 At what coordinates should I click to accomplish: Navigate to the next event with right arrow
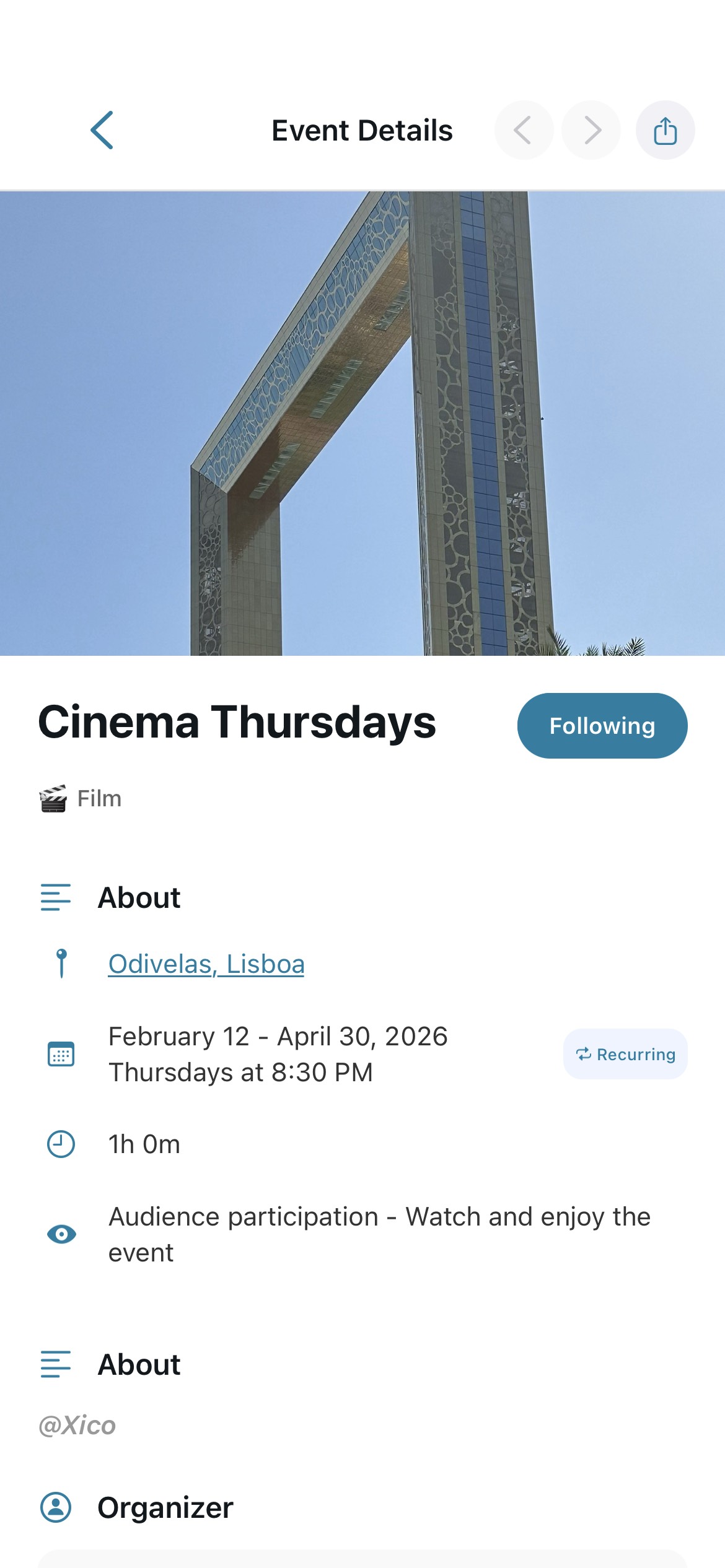point(591,130)
